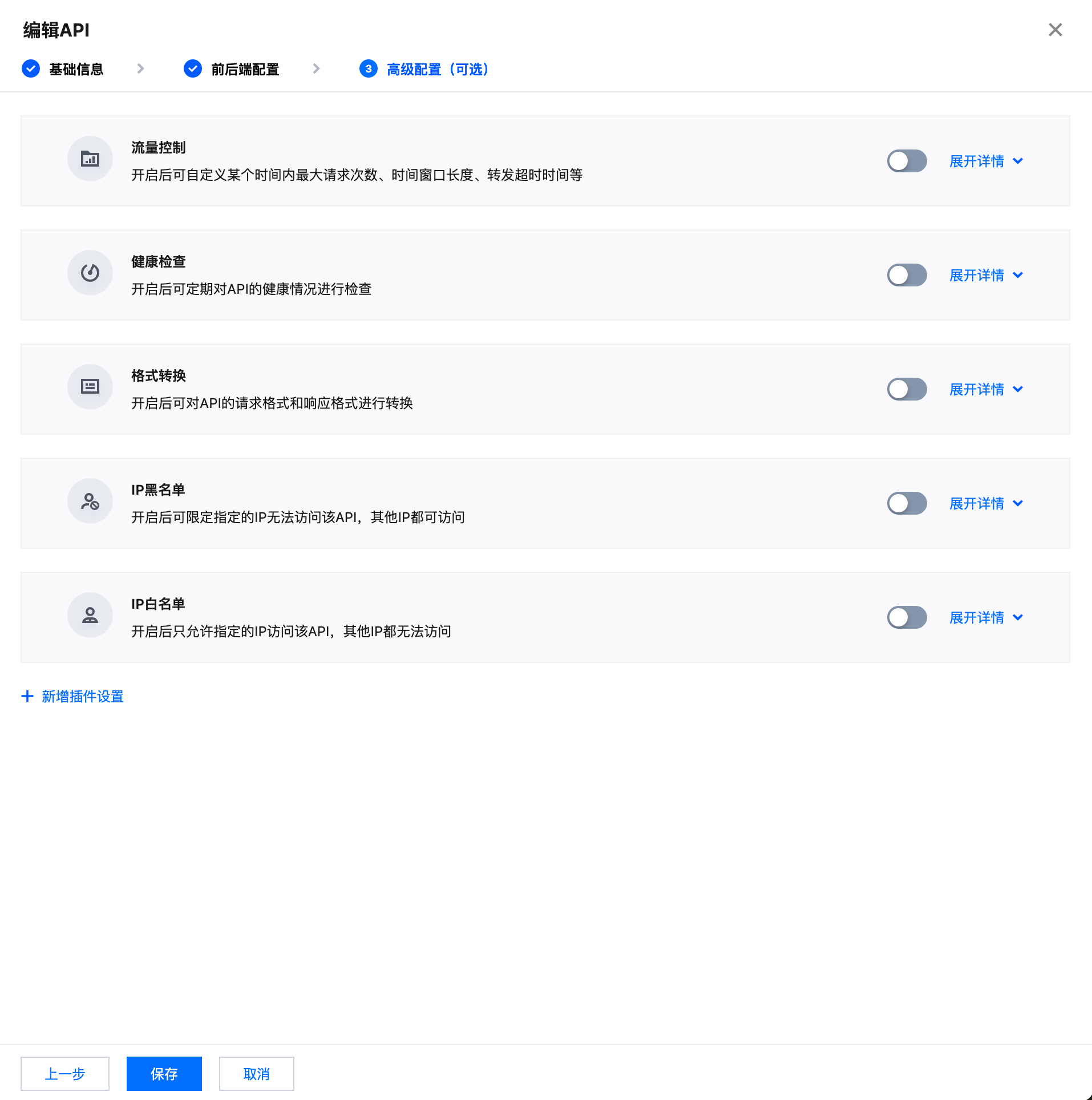Save the API with 保存
Image resolution: width=1092 pixels, height=1100 pixels.
point(164,1074)
